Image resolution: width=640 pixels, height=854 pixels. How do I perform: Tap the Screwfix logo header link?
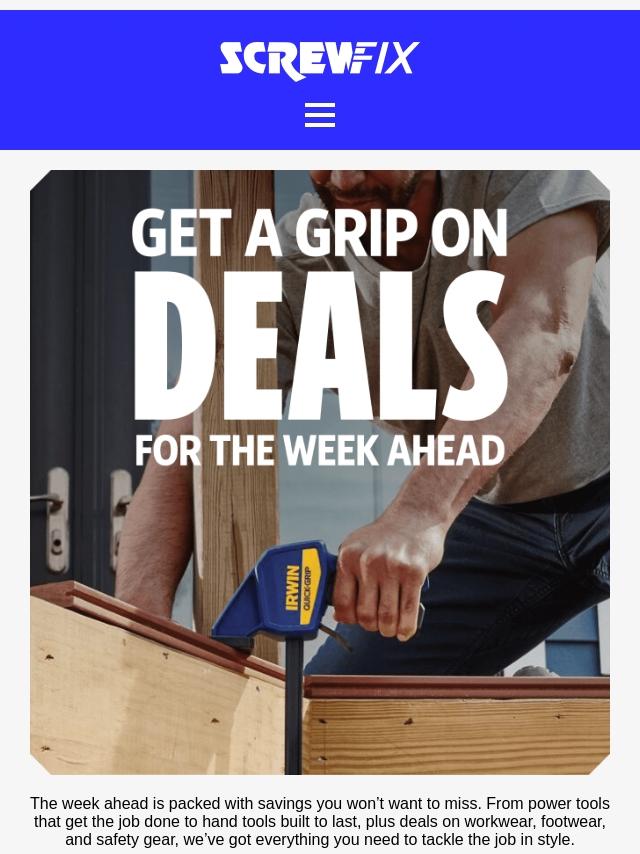click(320, 61)
